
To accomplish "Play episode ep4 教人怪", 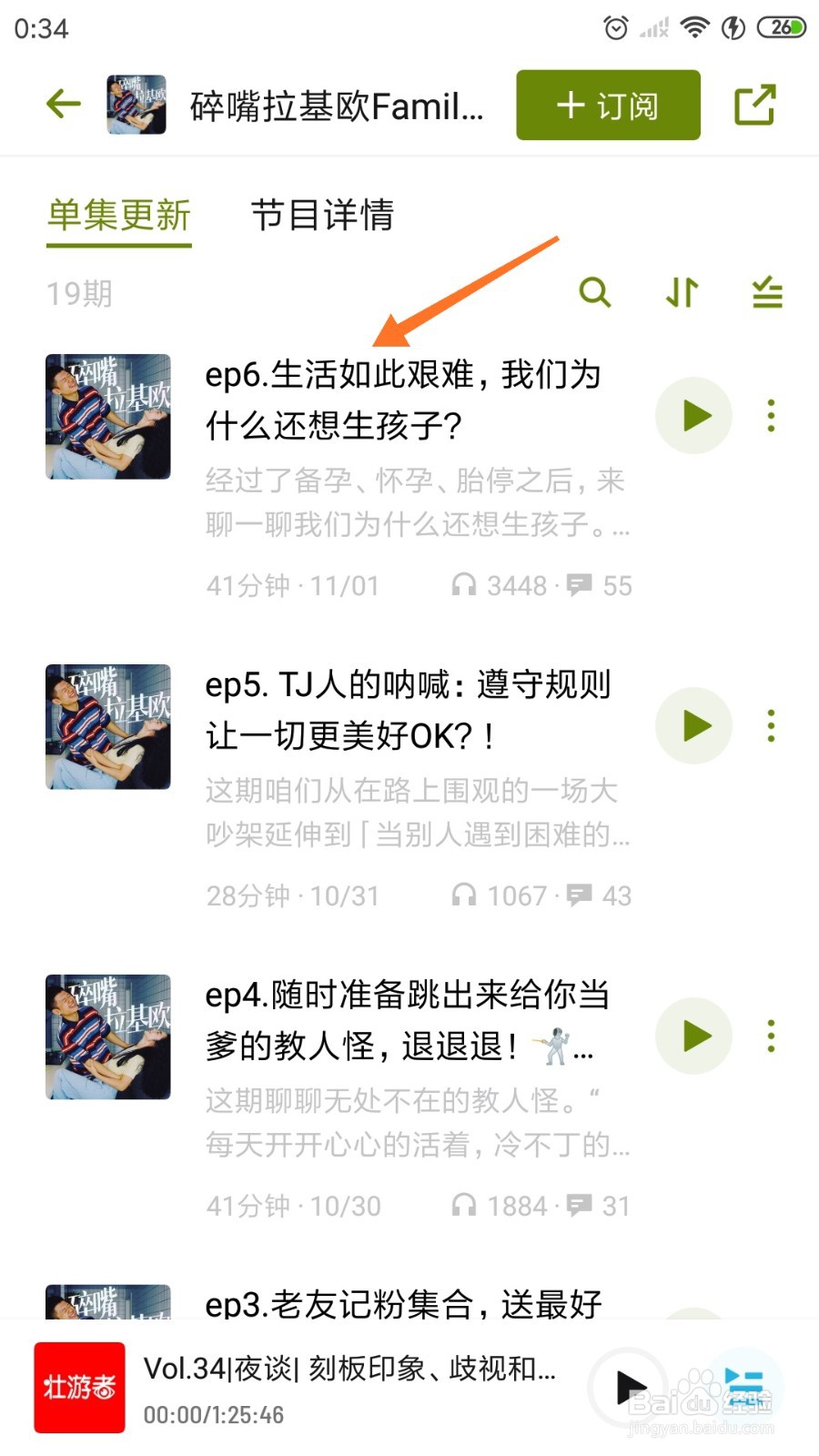I will (693, 1036).
